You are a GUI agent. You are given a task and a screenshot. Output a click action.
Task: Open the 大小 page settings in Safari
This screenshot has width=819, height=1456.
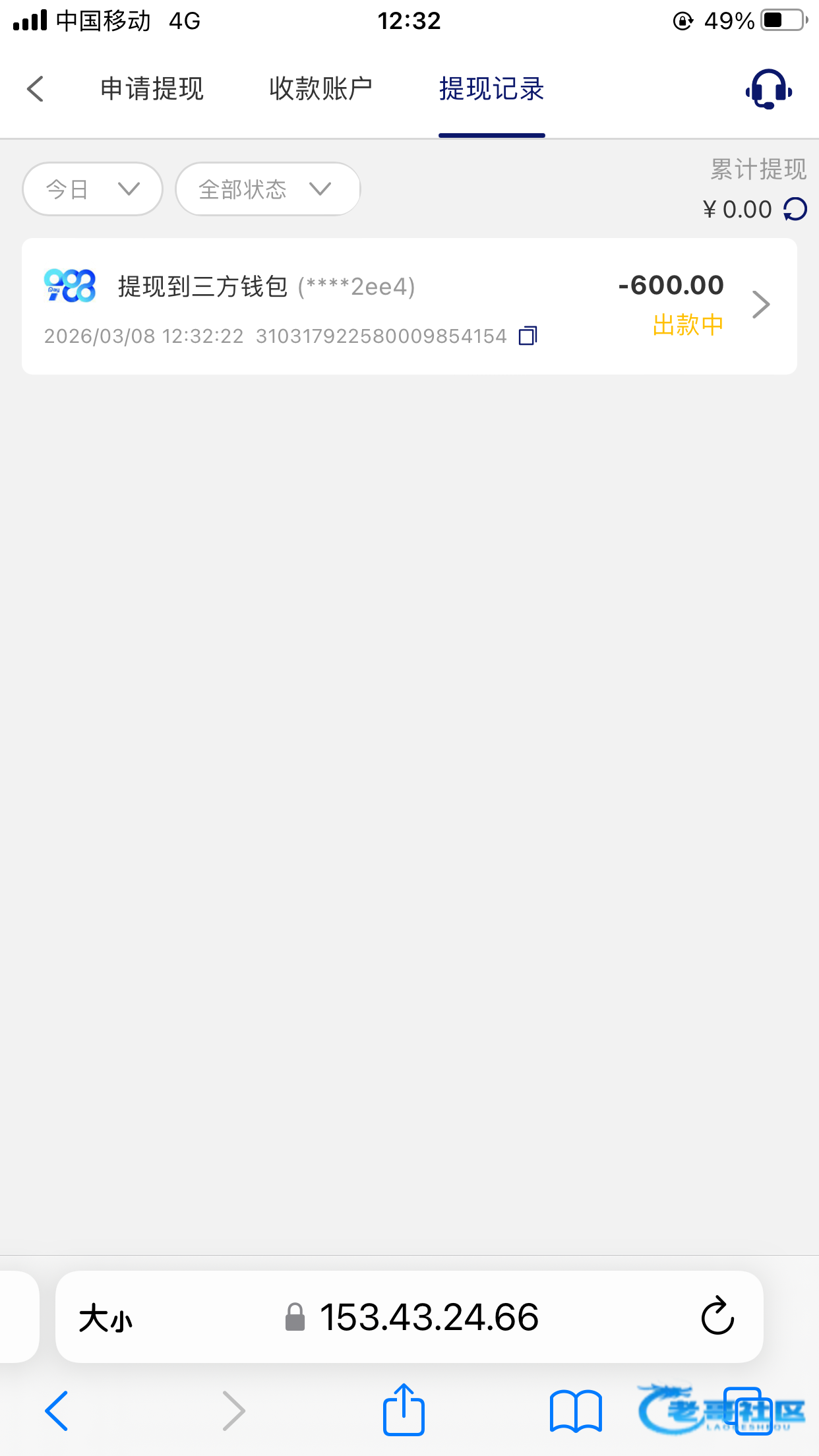point(106,1318)
